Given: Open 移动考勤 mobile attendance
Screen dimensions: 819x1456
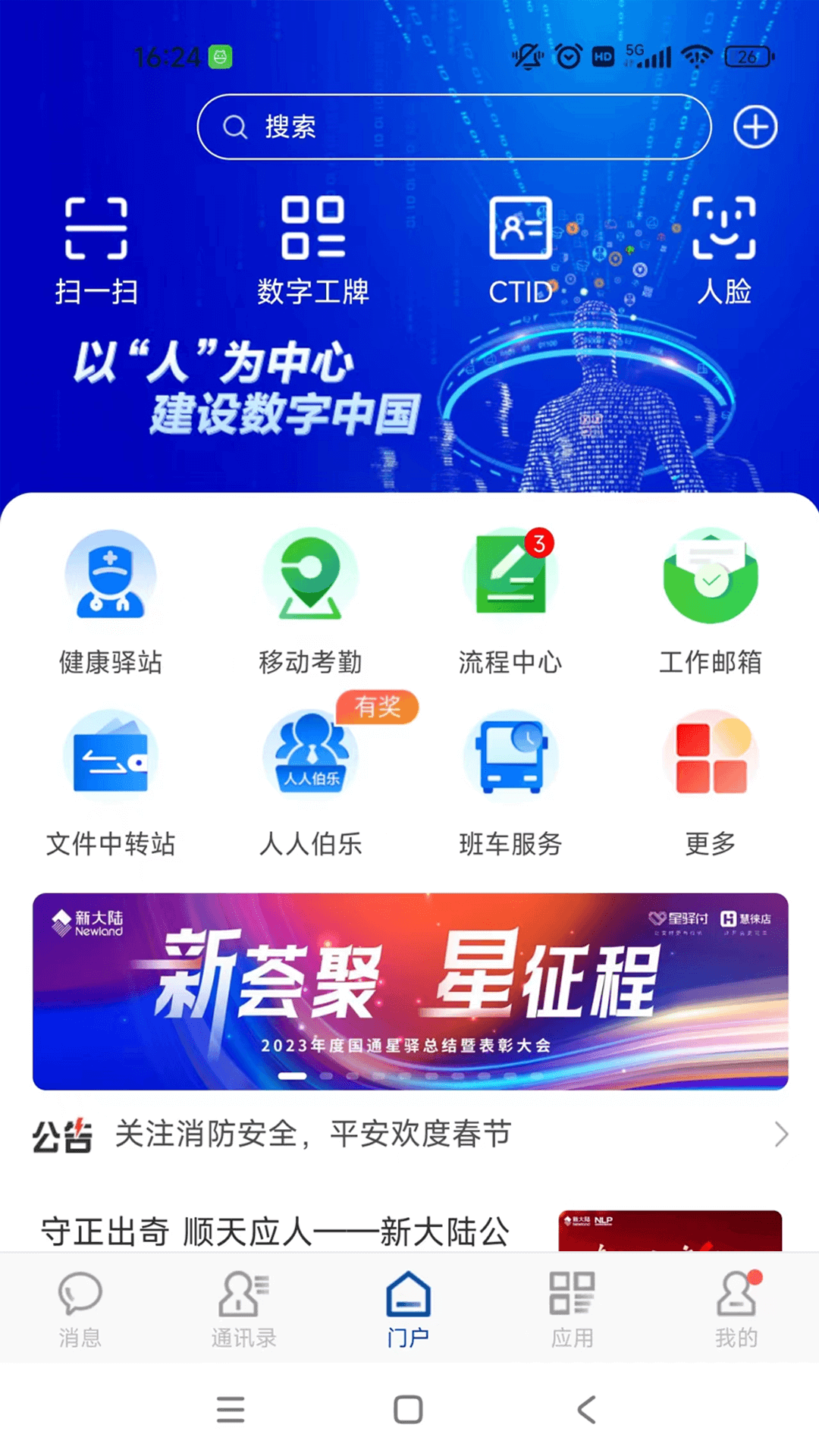Looking at the screenshot, I should [x=309, y=599].
